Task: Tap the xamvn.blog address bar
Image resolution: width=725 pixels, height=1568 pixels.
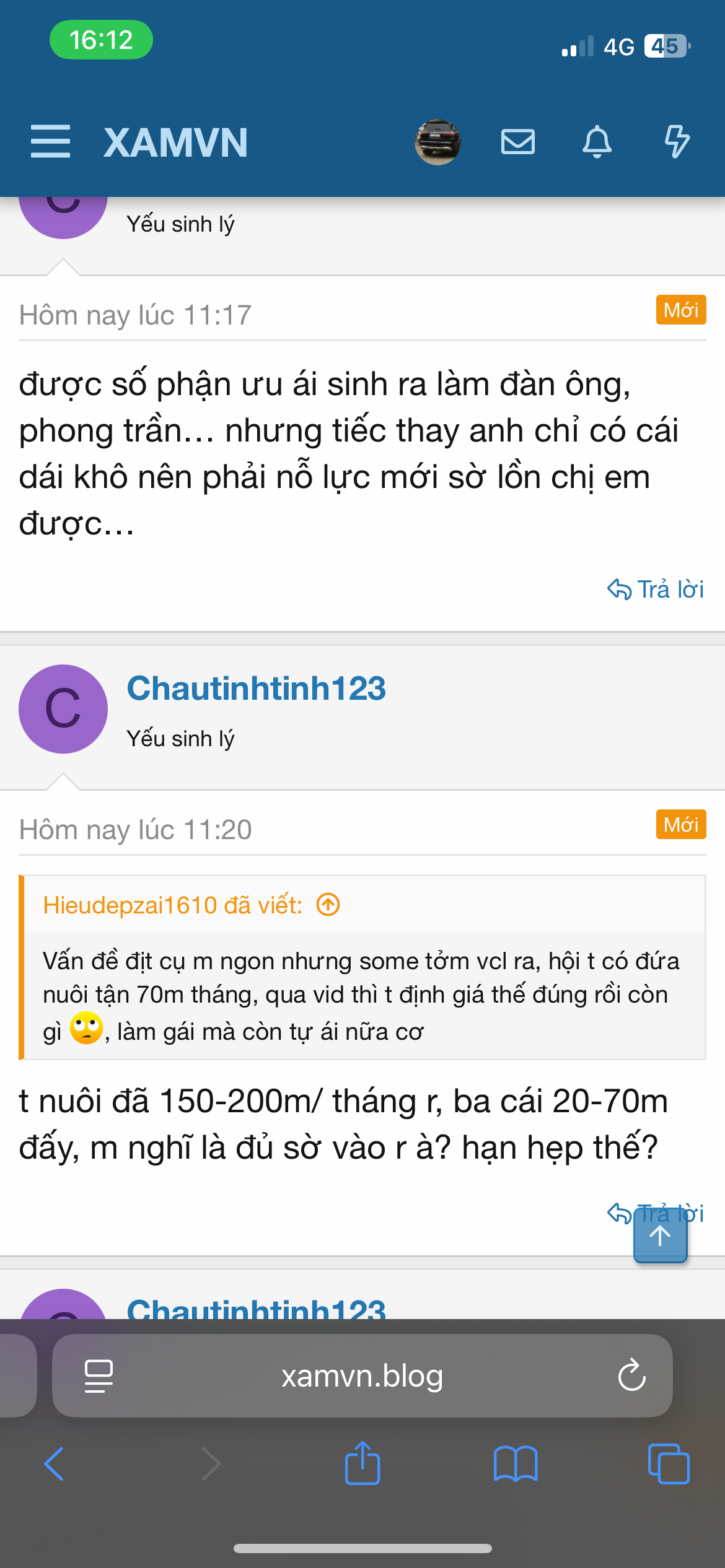Action: pos(362,1375)
